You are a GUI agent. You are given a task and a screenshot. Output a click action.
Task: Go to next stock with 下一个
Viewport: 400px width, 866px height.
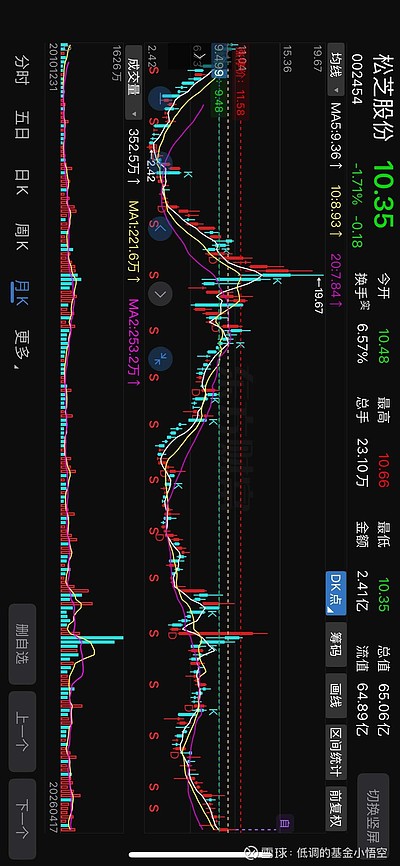(x=23, y=819)
